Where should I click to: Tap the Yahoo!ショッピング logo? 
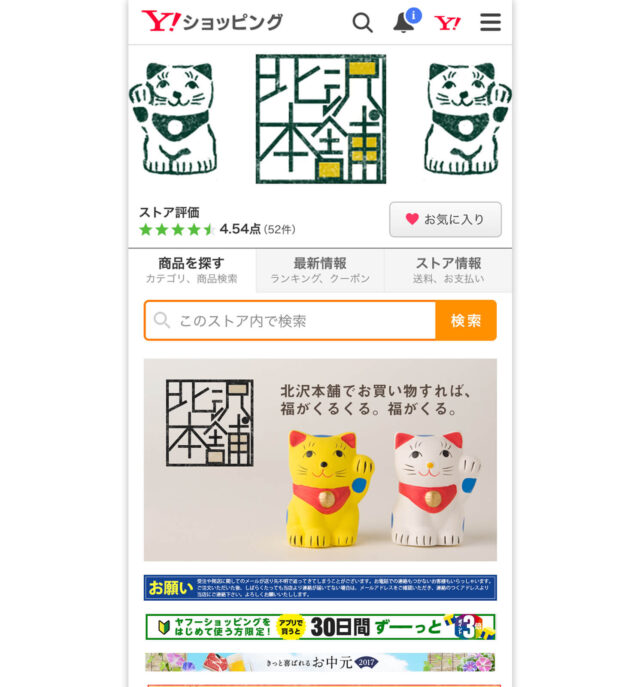click(x=212, y=22)
